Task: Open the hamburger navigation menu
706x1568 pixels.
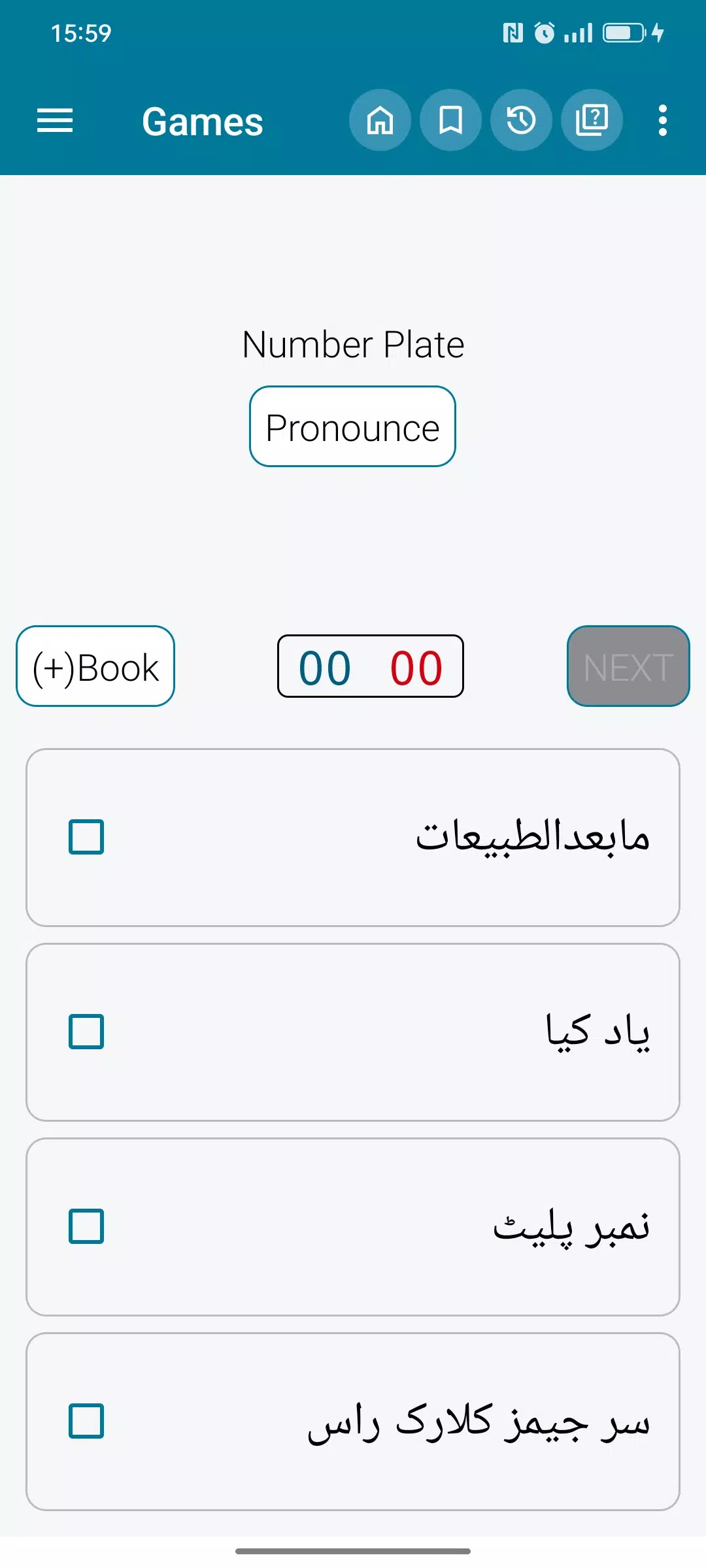Action: [x=55, y=121]
